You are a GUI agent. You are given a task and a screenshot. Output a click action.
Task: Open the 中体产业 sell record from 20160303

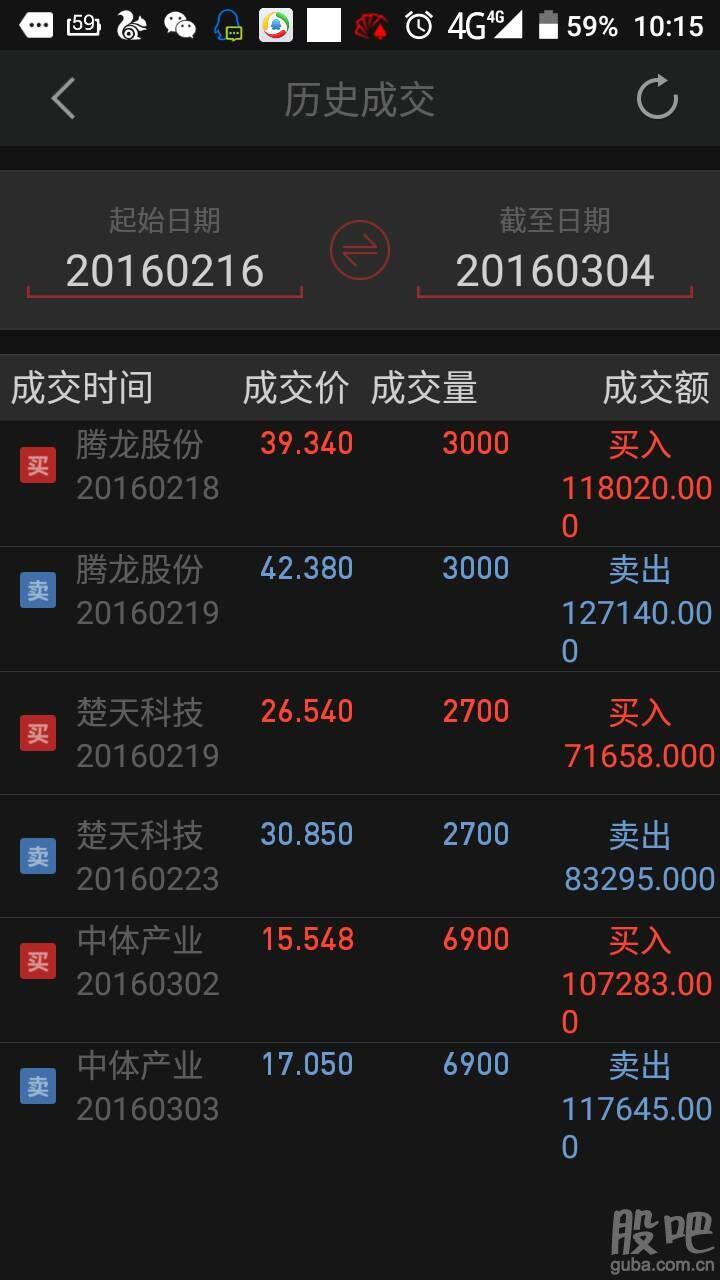click(x=360, y=1105)
